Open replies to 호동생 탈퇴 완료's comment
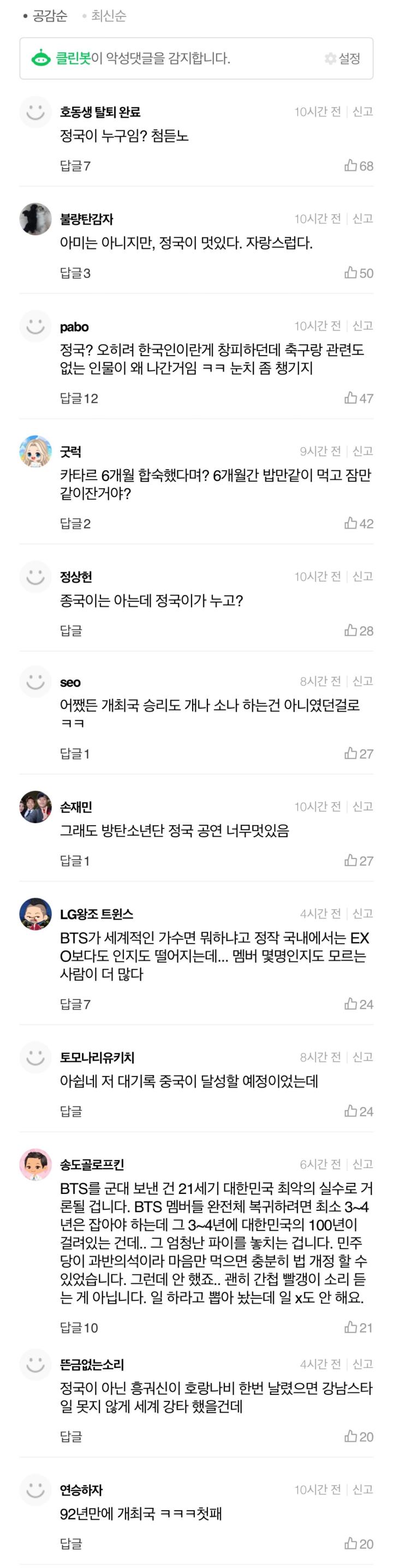This screenshot has width=393, height=1568. [x=75, y=165]
